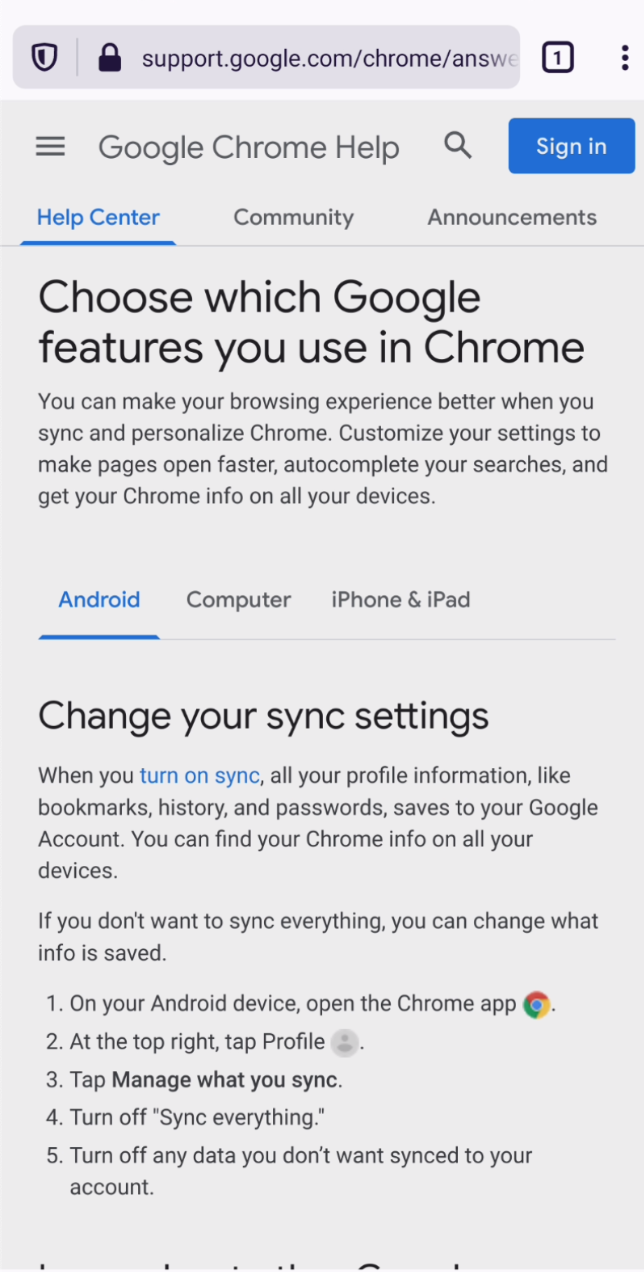Switch to the Community tab
Image resolution: width=644 pixels, height=1272 pixels.
(x=293, y=218)
